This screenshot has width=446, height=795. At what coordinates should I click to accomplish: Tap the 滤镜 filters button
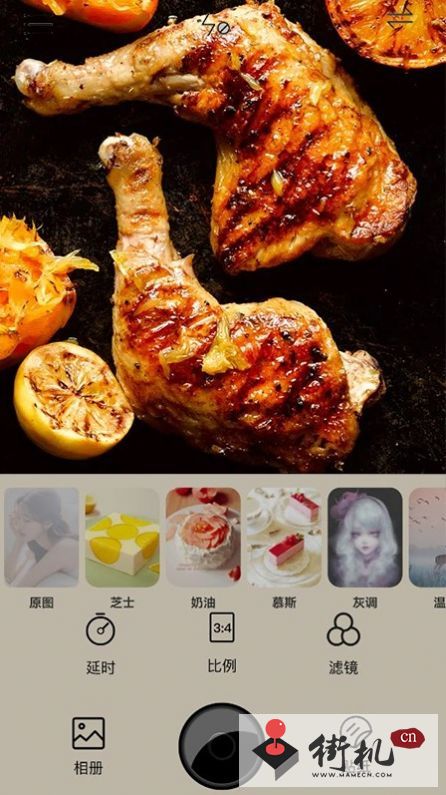click(x=344, y=644)
